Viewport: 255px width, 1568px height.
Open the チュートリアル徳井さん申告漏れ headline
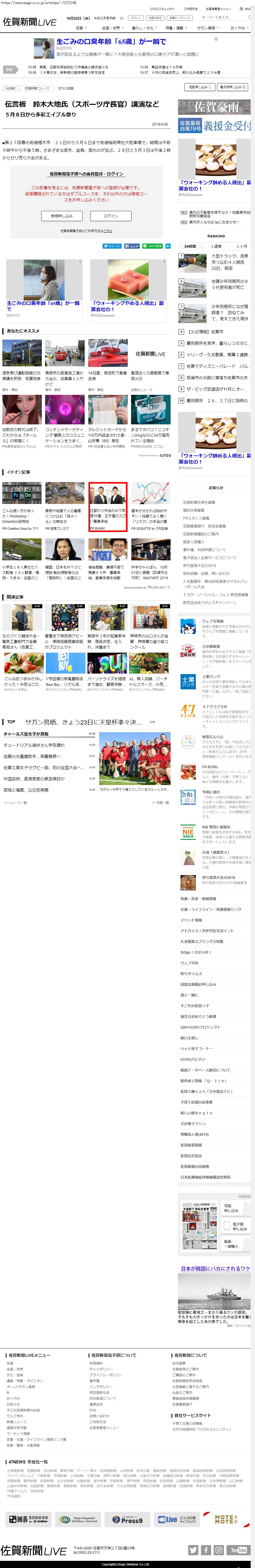(34, 745)
